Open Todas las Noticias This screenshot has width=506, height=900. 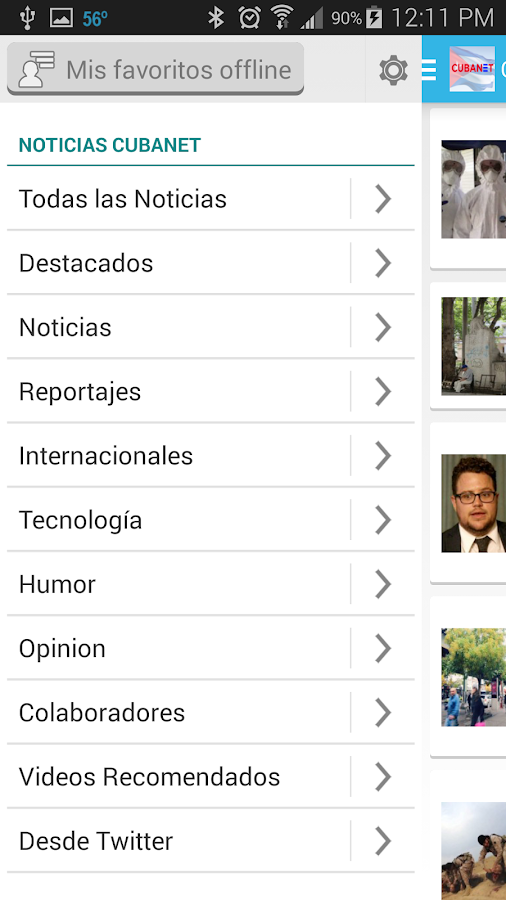click(x=211, y=199)
